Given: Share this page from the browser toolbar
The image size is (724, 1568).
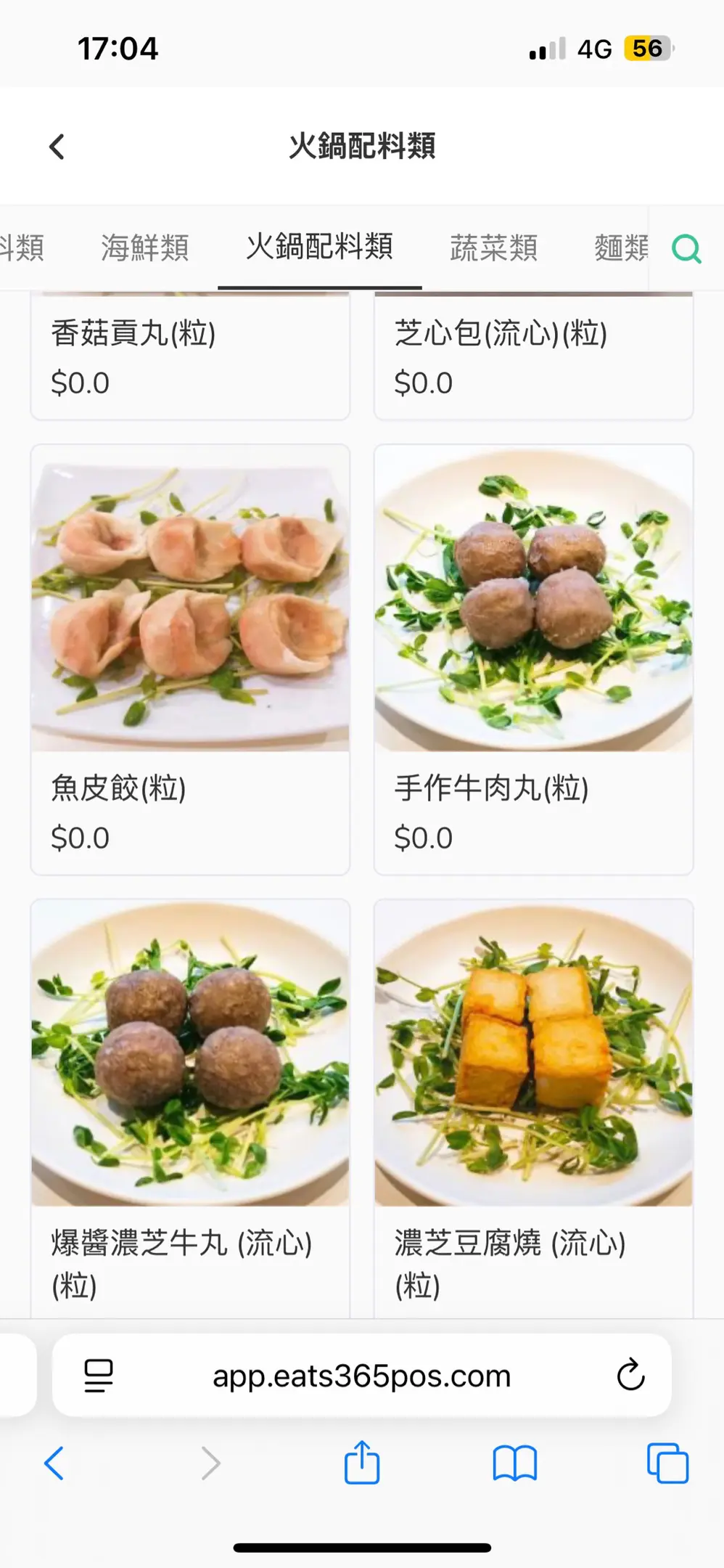Looking at the screenshot, I should (362, 1463).
